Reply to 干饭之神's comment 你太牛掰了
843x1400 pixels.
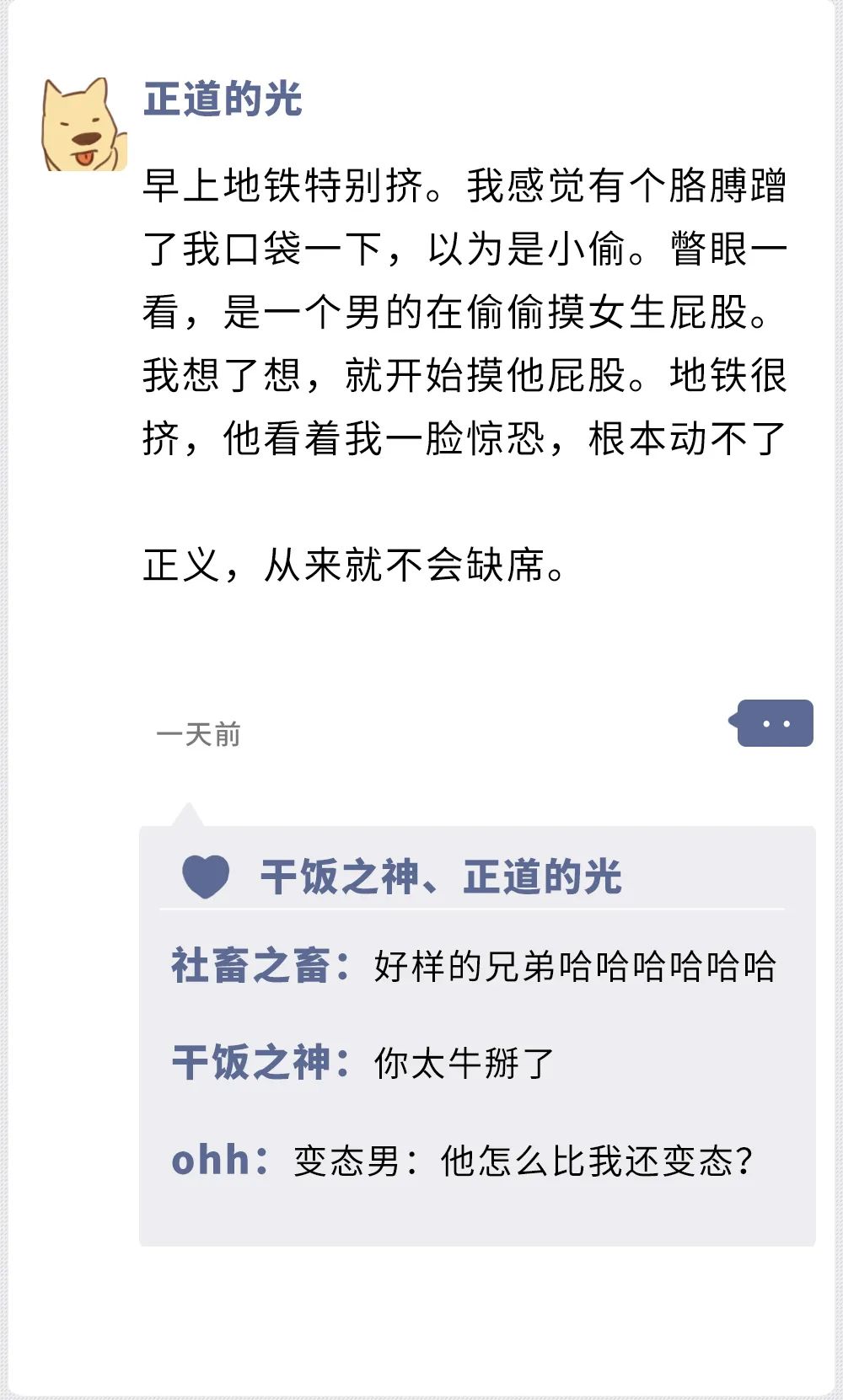pos(464,1063)
